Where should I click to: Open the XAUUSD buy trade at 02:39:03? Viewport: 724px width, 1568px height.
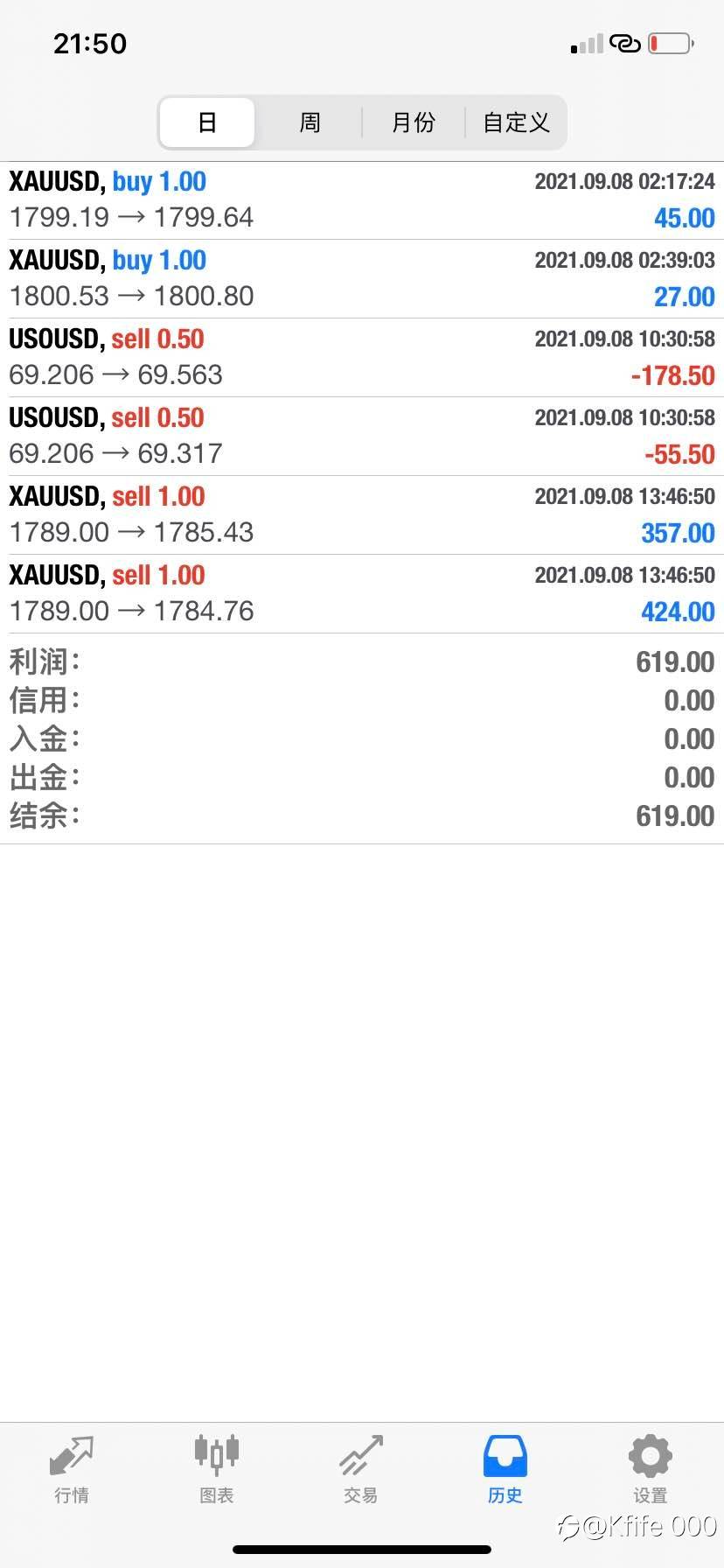pos(362,279)
